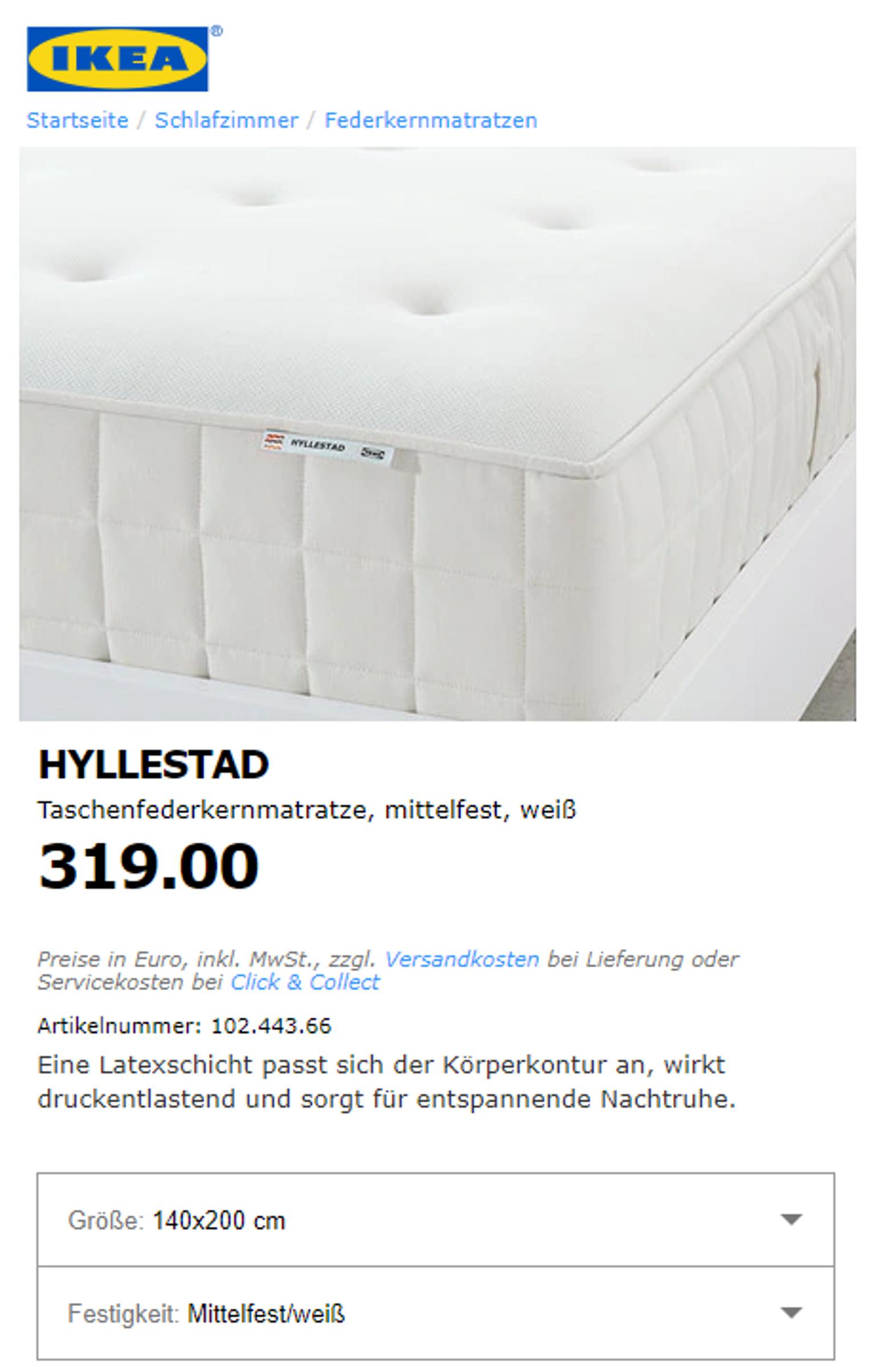
Task: Expand the Größe 140x200 cm dropdown
Action: click(x=436, y=1220)
